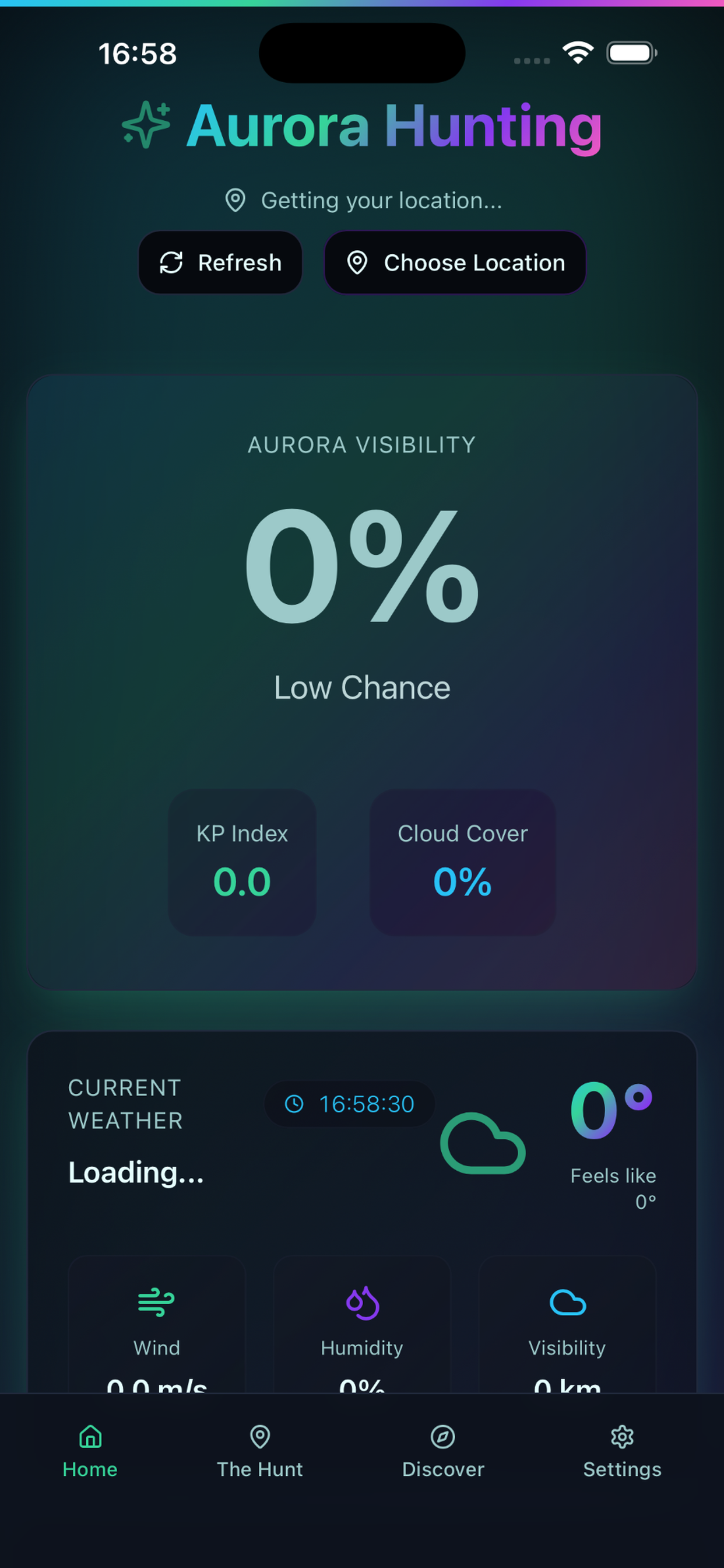Click the clock icon next to the time
The image size is (724, 1568).
tap(294, 1104)
